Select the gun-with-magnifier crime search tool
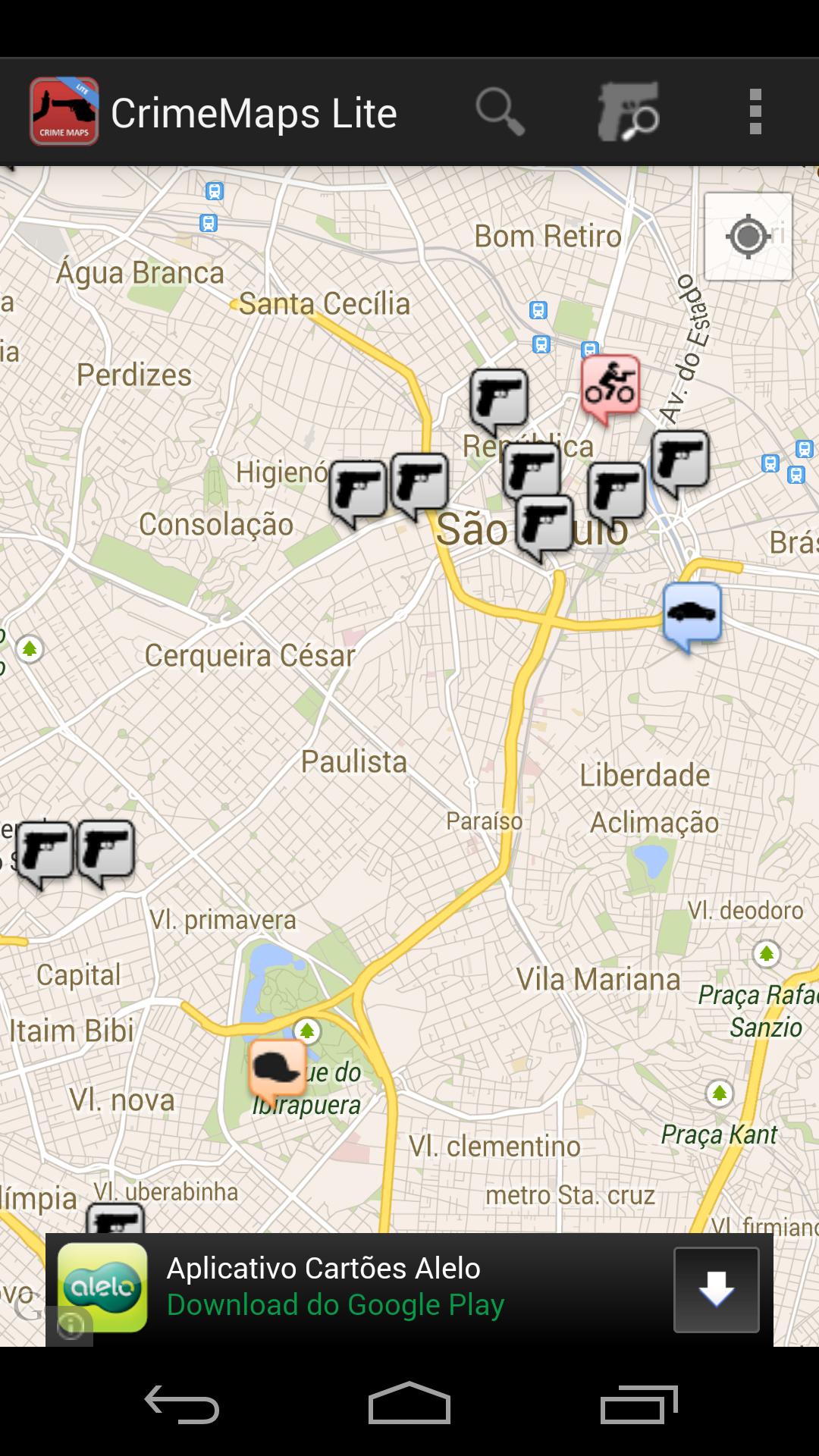819x1456 pixels. tap(628, 111)
